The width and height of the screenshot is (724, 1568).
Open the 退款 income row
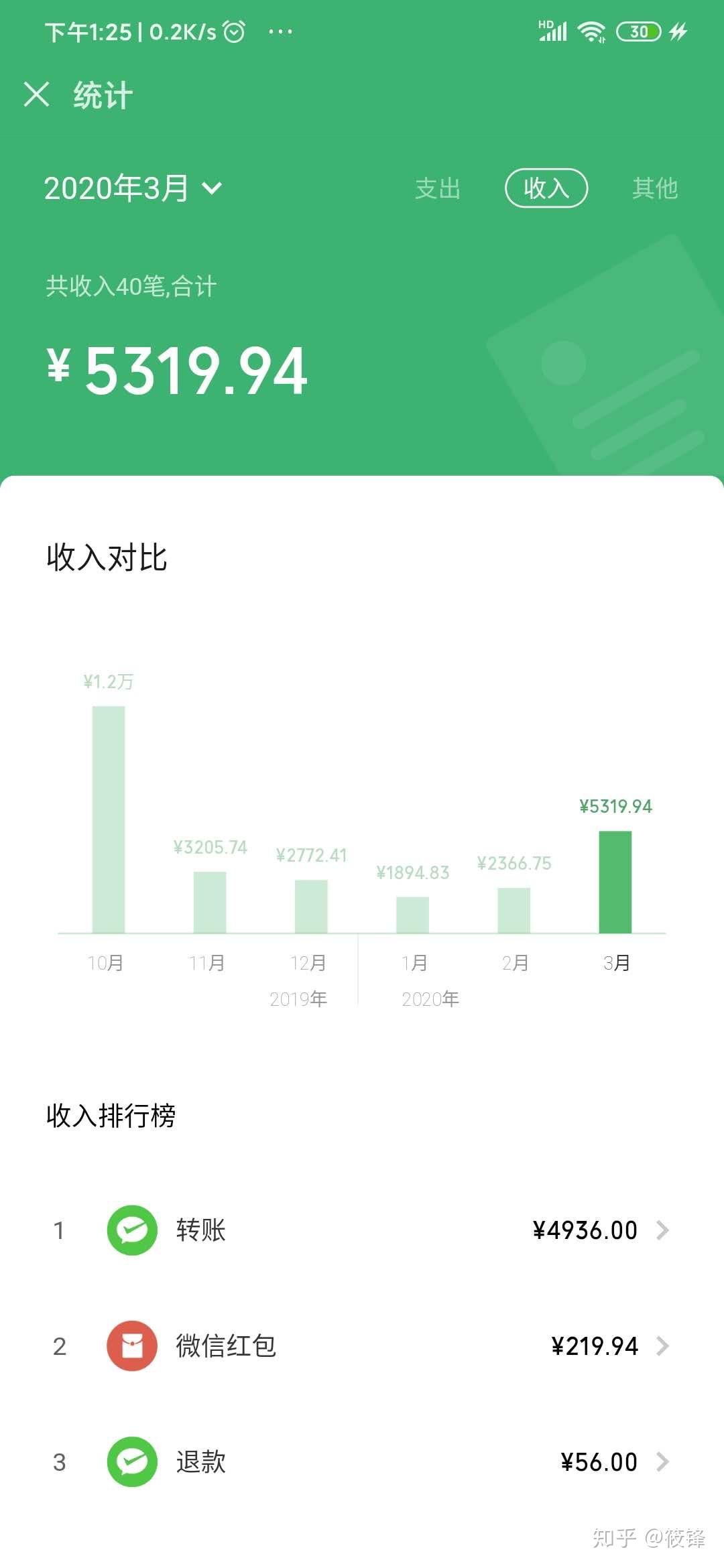tap(362, 1461)
